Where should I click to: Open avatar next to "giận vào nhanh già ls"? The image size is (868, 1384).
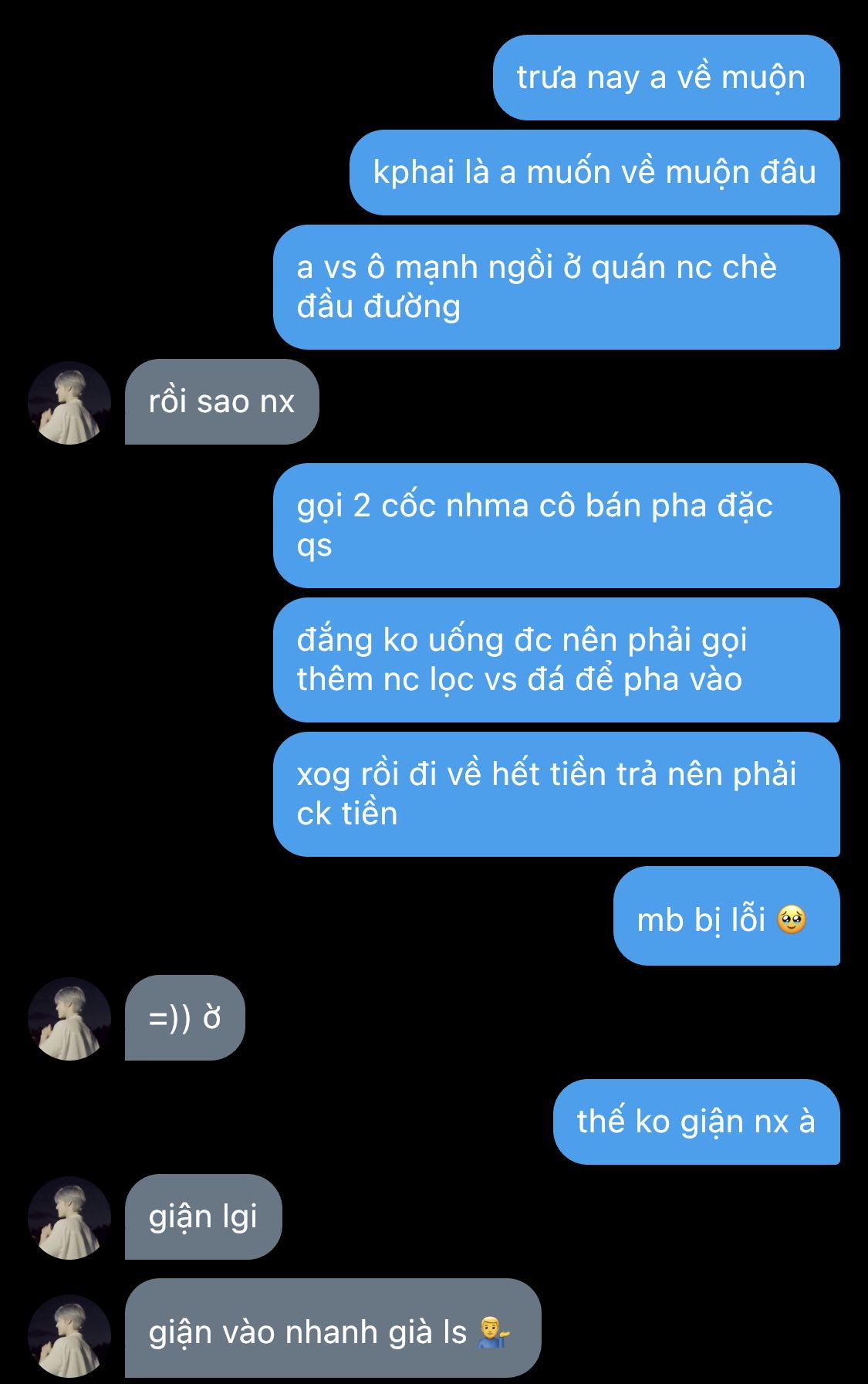69,1336
